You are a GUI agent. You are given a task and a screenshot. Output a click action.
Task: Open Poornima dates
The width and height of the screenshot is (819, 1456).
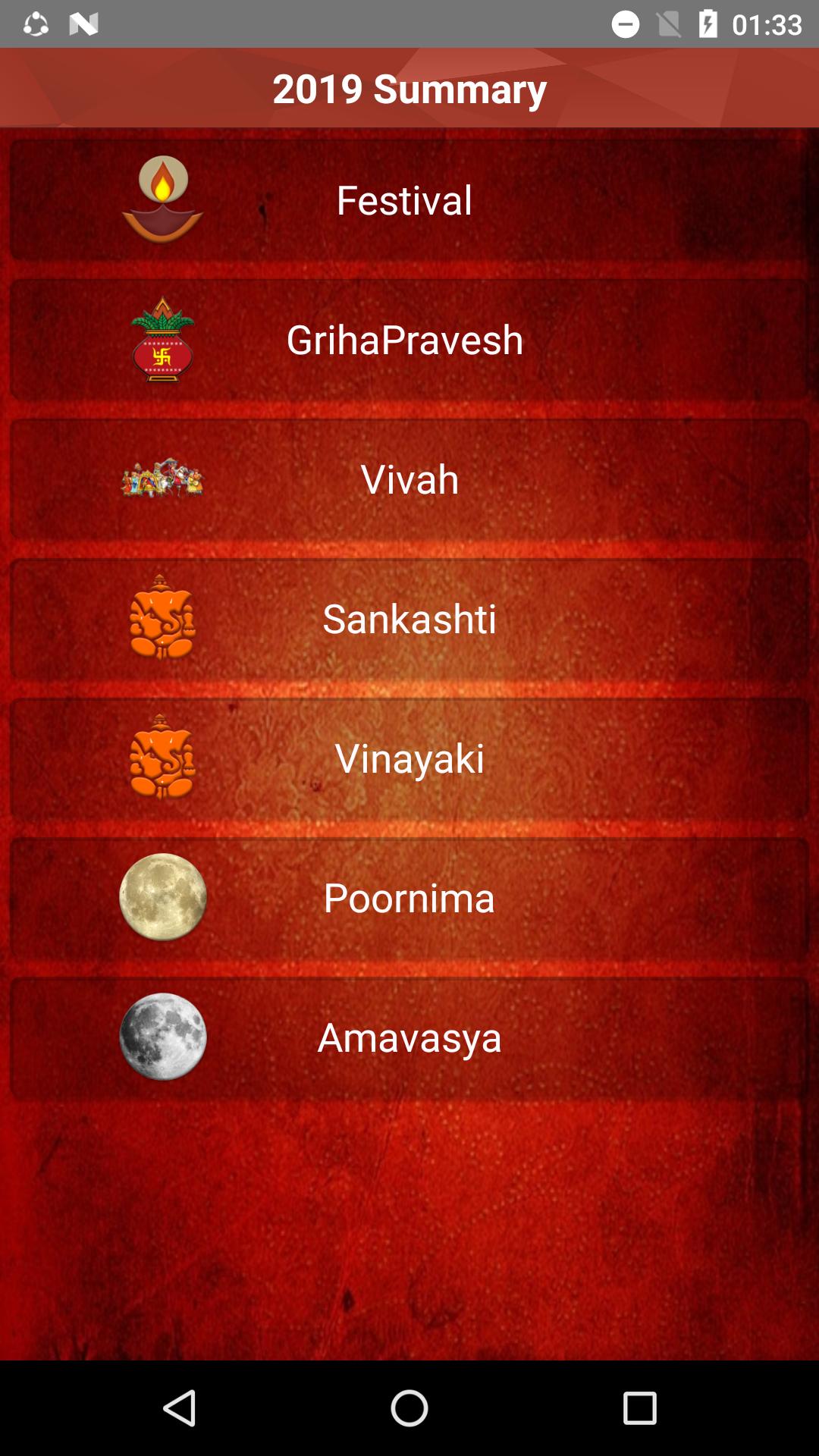tap(409, 898)
